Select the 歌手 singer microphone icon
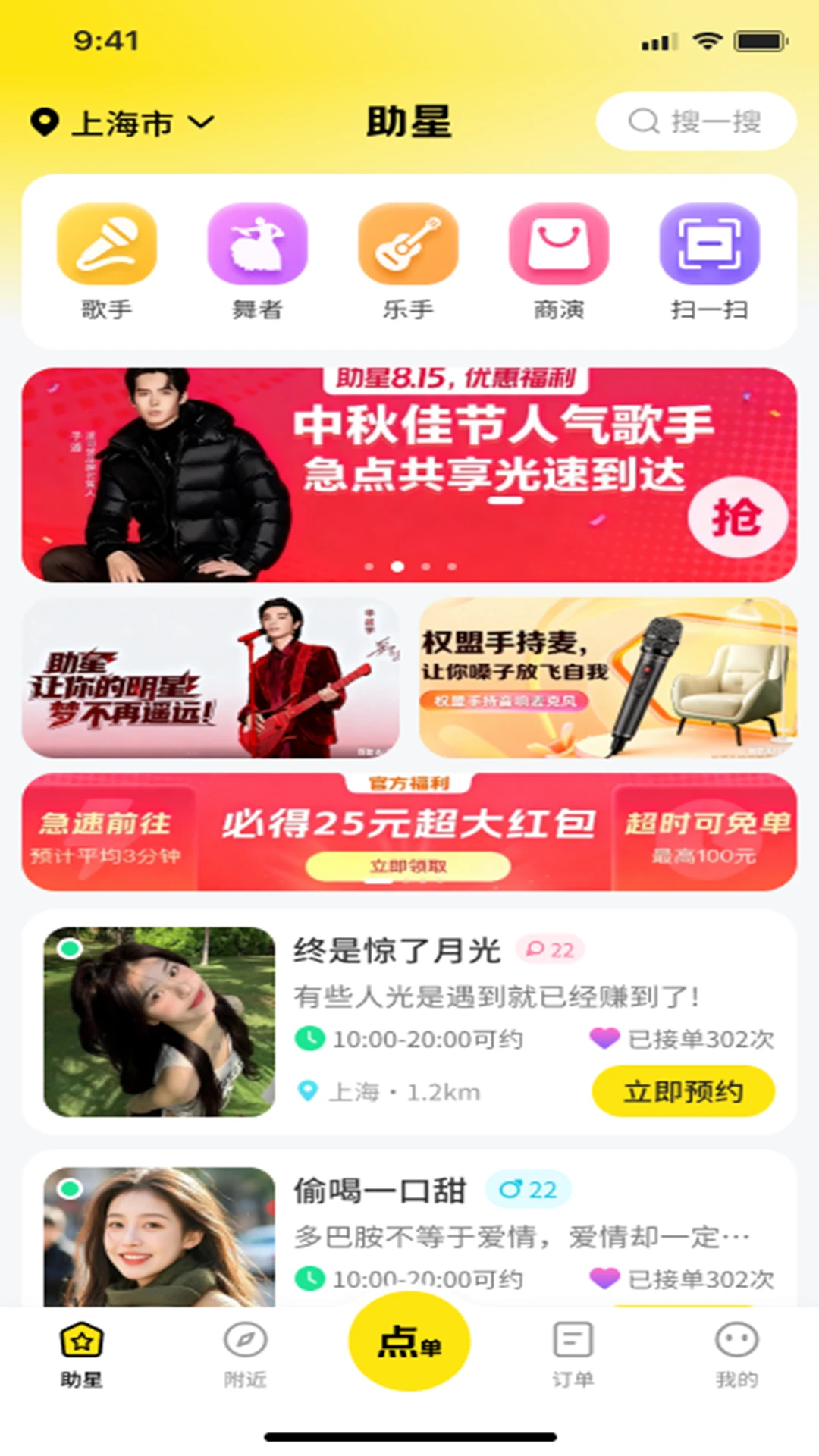The height and width of the screenshot is (1456, 819). [106, 244]
